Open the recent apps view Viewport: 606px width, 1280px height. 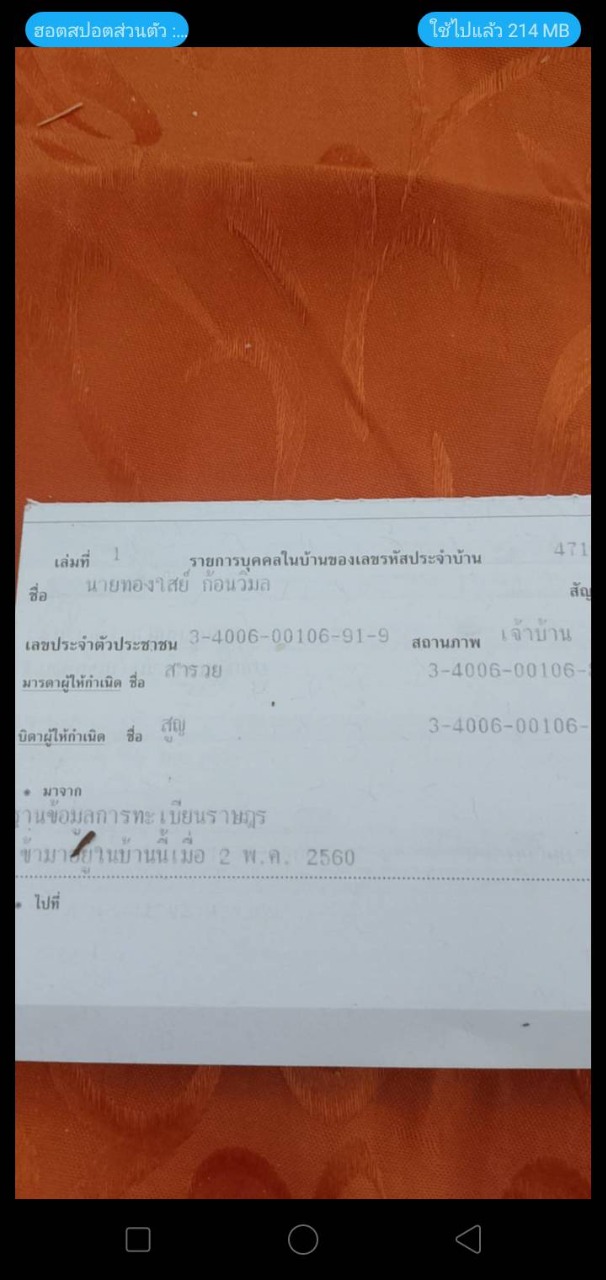coord(138,1239)
